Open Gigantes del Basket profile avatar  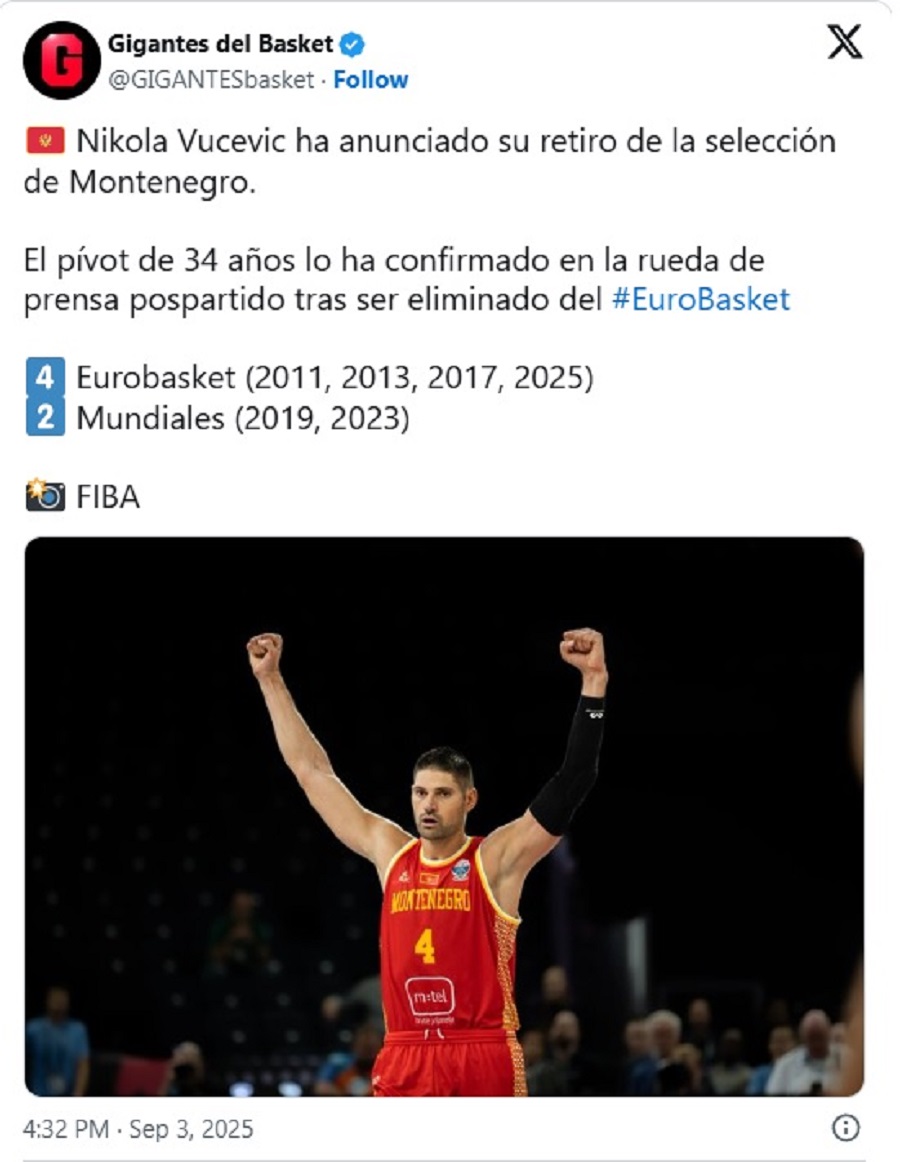tap(61, 60)
